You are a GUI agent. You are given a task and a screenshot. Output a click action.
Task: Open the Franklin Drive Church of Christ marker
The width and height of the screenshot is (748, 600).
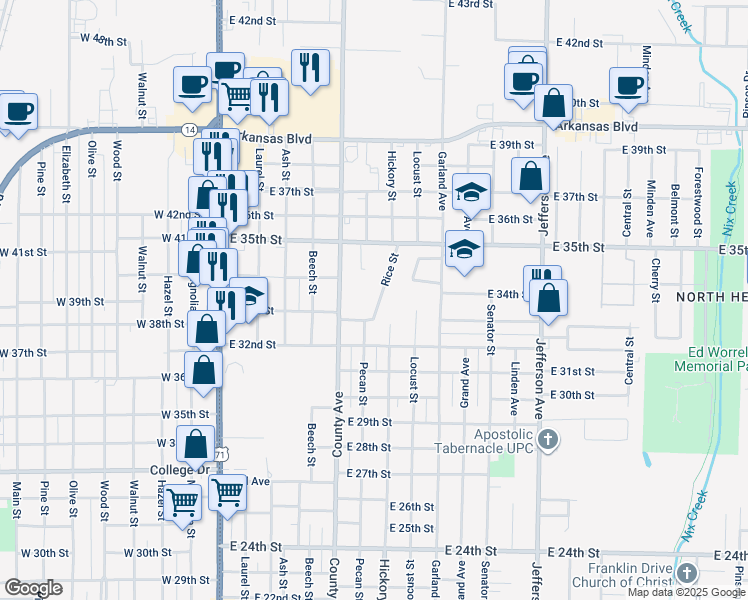click(686, 573)
